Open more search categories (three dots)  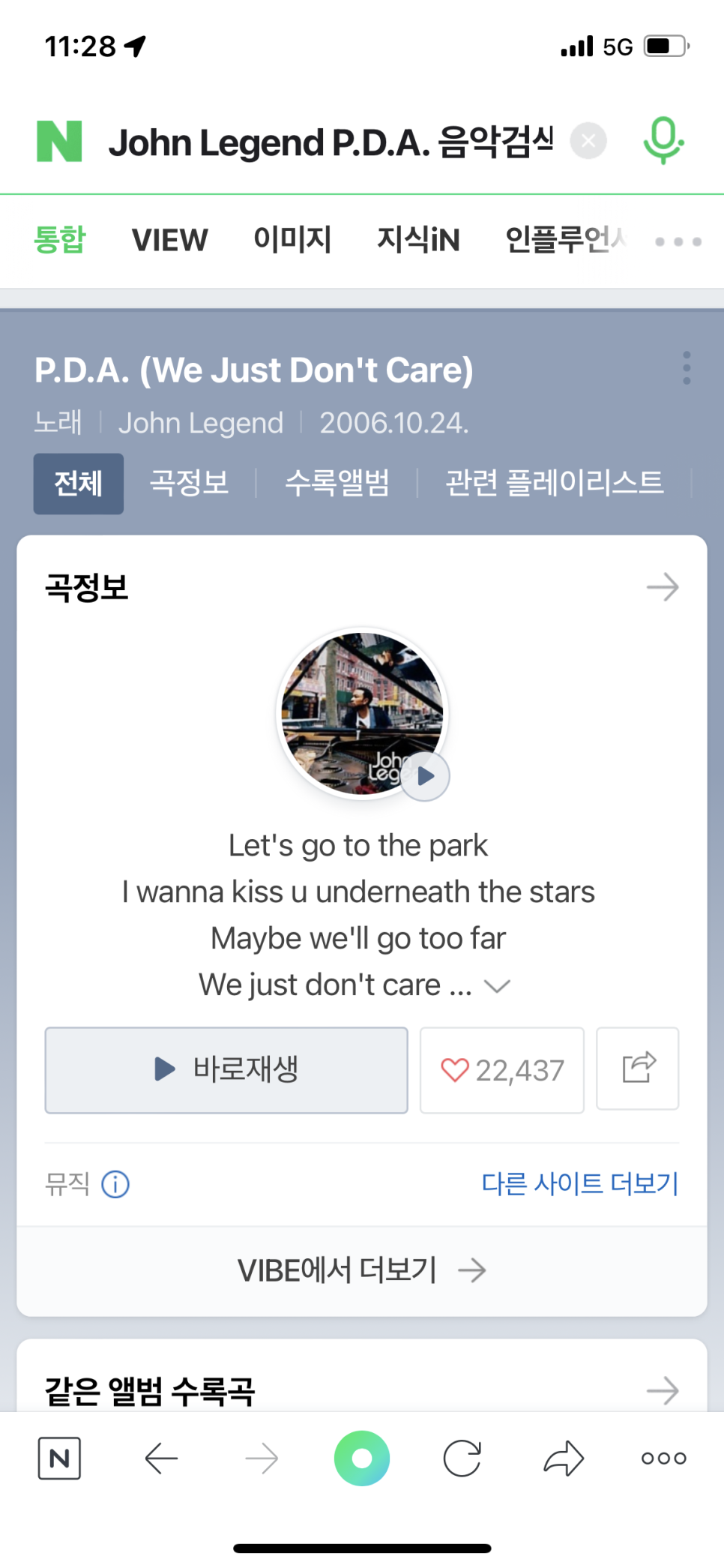(678, 241)
